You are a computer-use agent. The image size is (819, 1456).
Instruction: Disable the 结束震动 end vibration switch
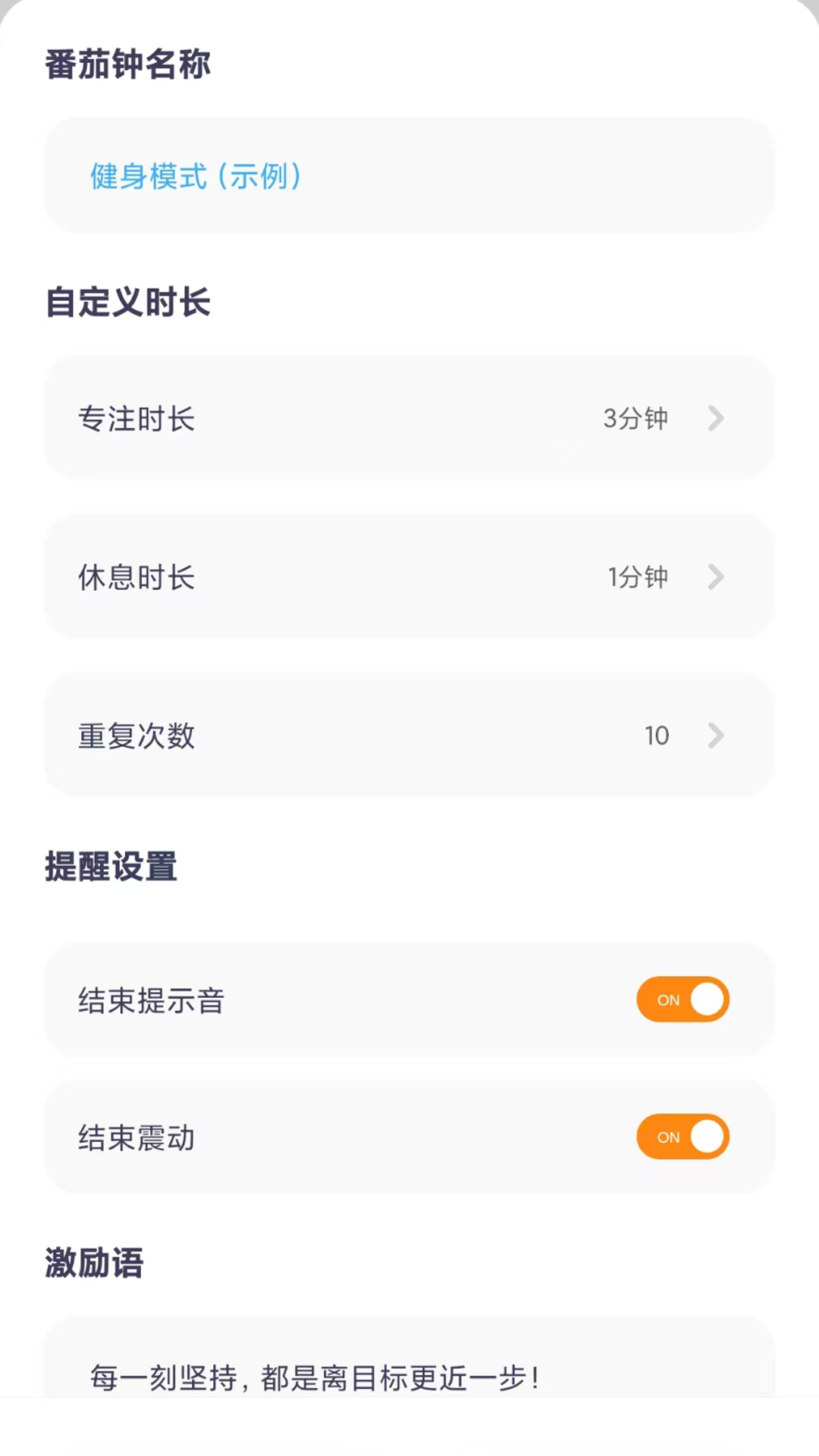point(682,1137)
